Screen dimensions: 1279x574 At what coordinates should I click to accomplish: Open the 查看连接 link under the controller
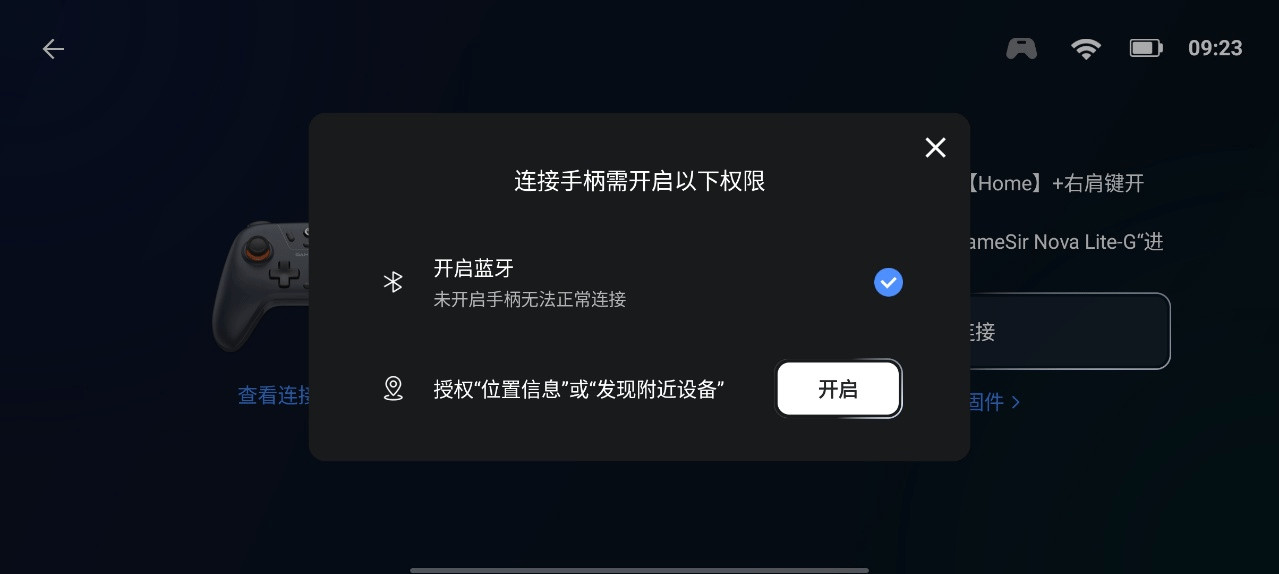(274, 395)
